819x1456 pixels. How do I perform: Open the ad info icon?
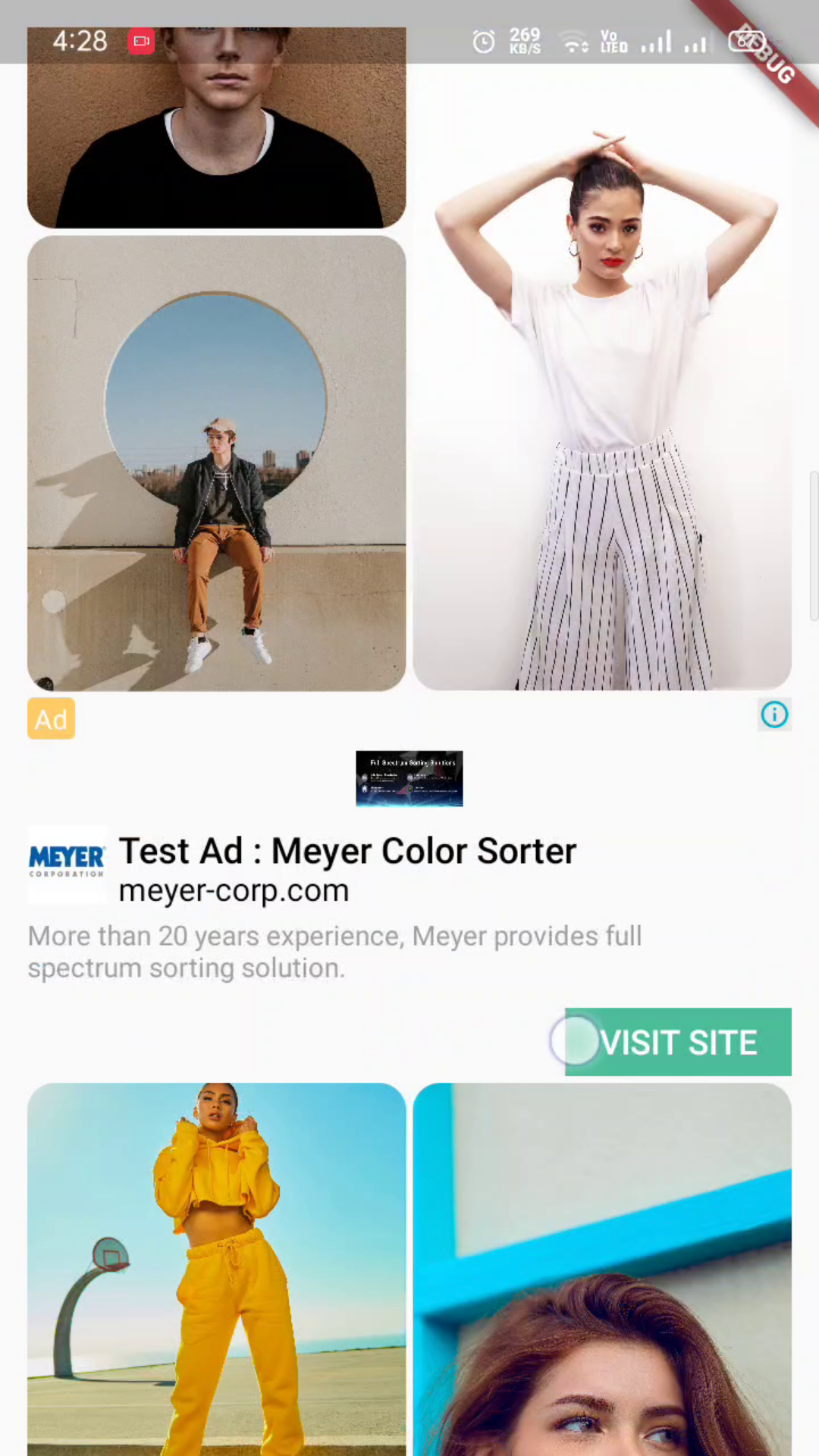[x=774, y=714]
